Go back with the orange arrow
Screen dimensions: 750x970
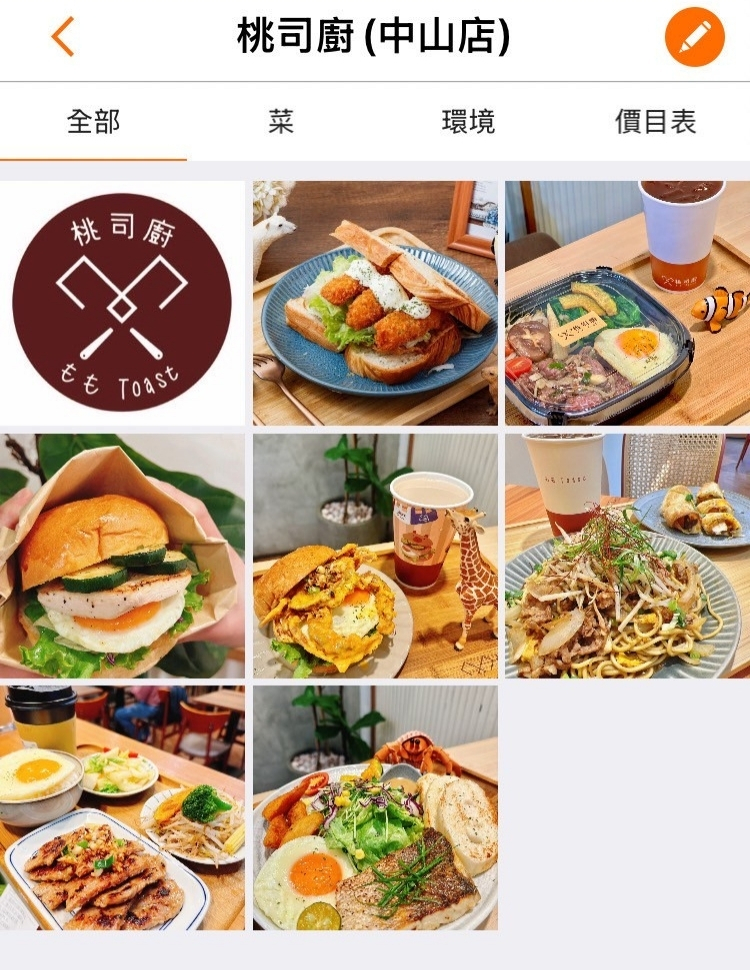coord(63,38)
